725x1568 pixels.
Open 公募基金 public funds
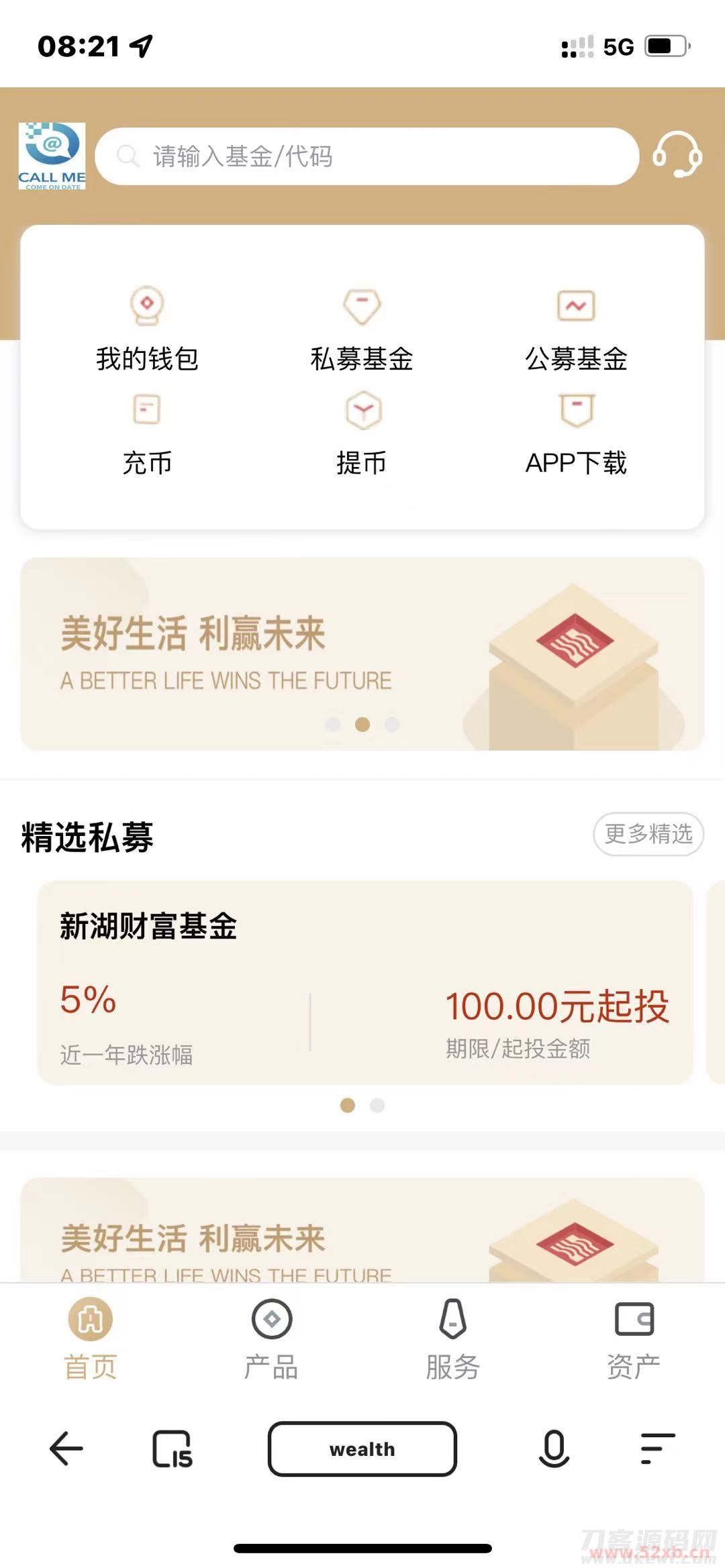coord(576,329)
